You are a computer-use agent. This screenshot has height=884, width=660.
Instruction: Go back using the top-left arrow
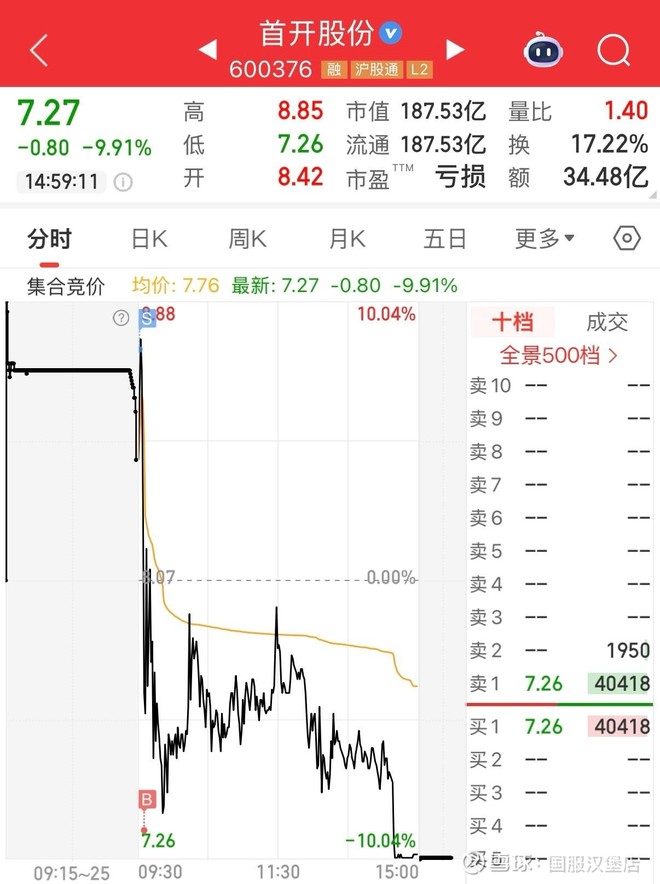tap(39, 50)
